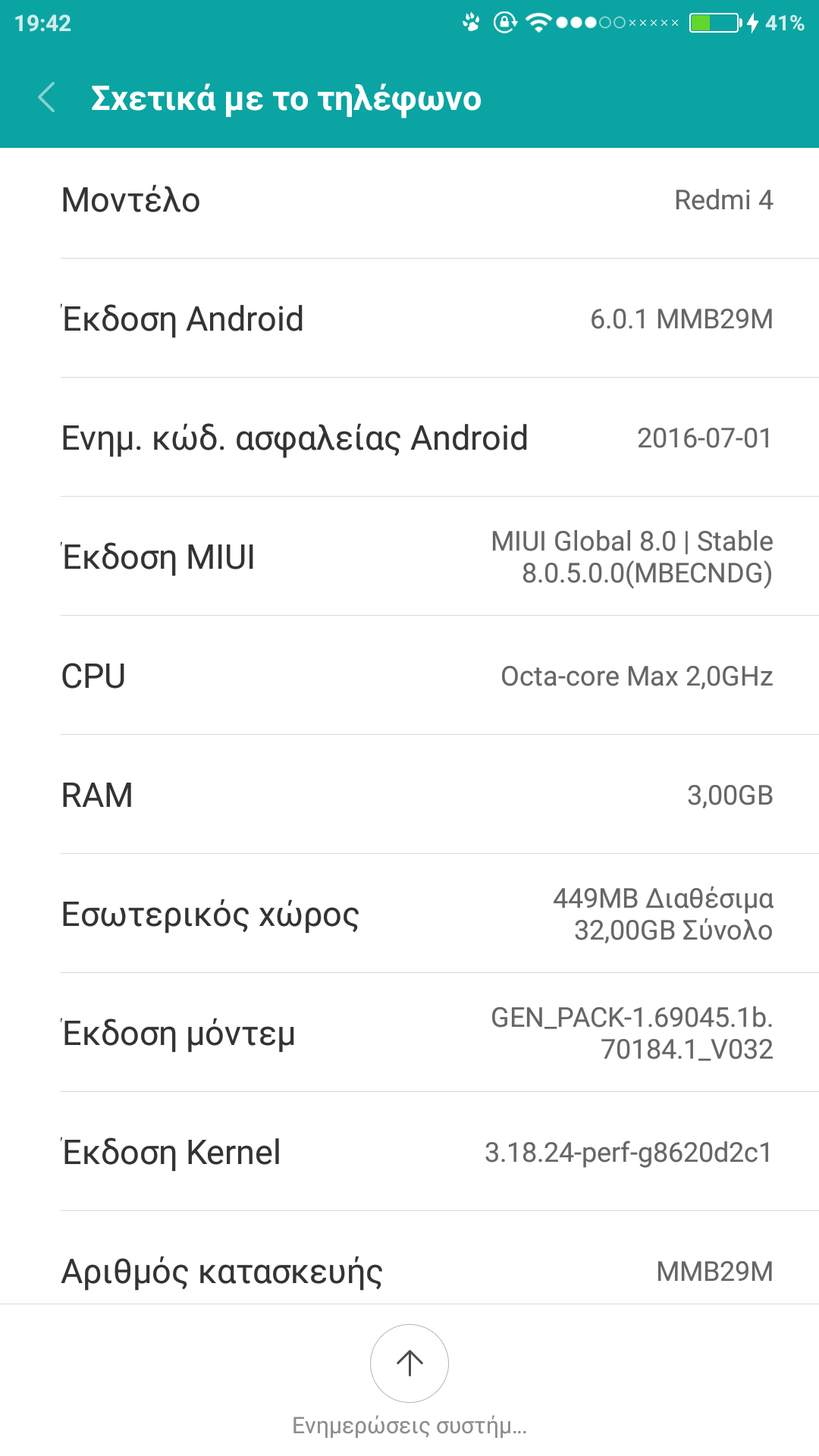Select the Έκδοση Android row

tap(409, 318)
